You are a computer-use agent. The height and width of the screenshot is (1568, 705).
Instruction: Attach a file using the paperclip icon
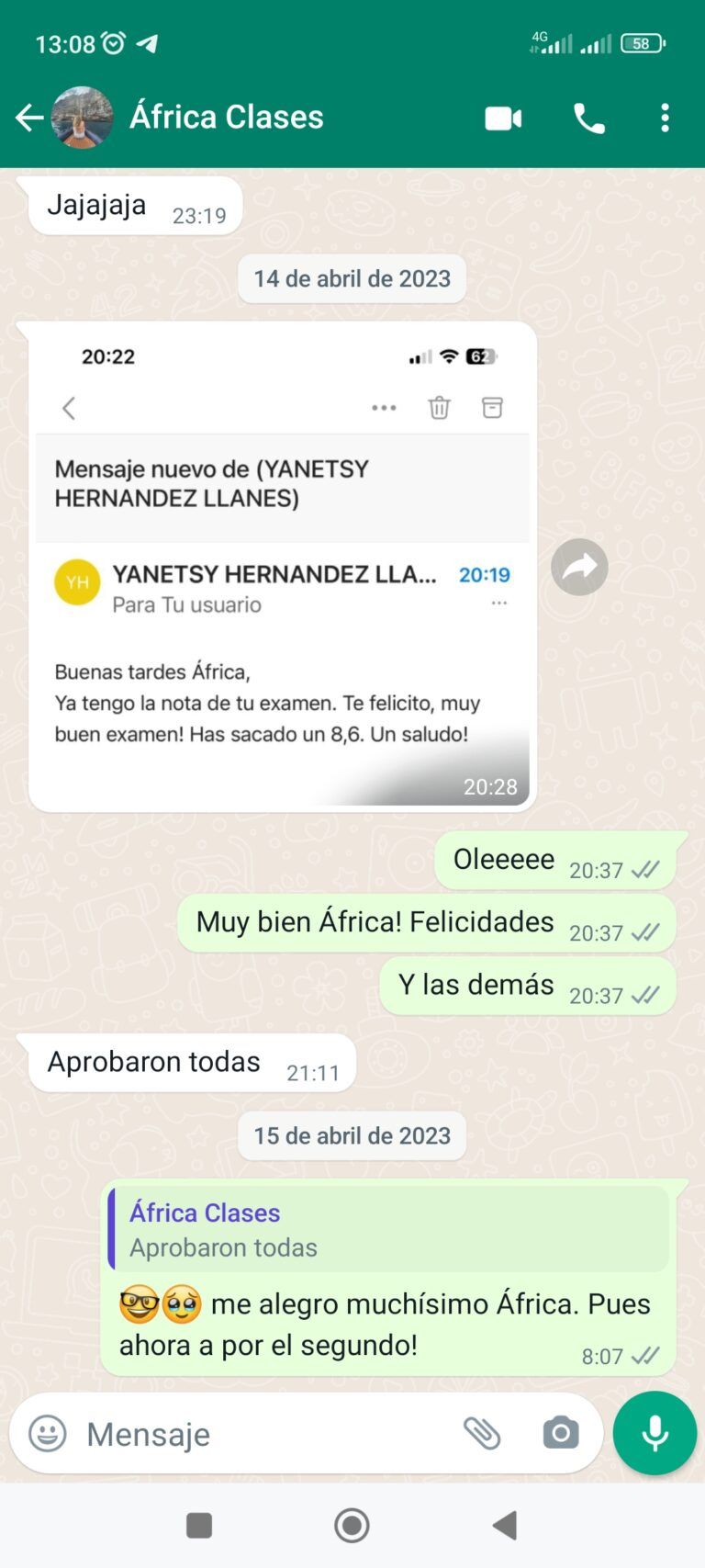pos(484,1433)
